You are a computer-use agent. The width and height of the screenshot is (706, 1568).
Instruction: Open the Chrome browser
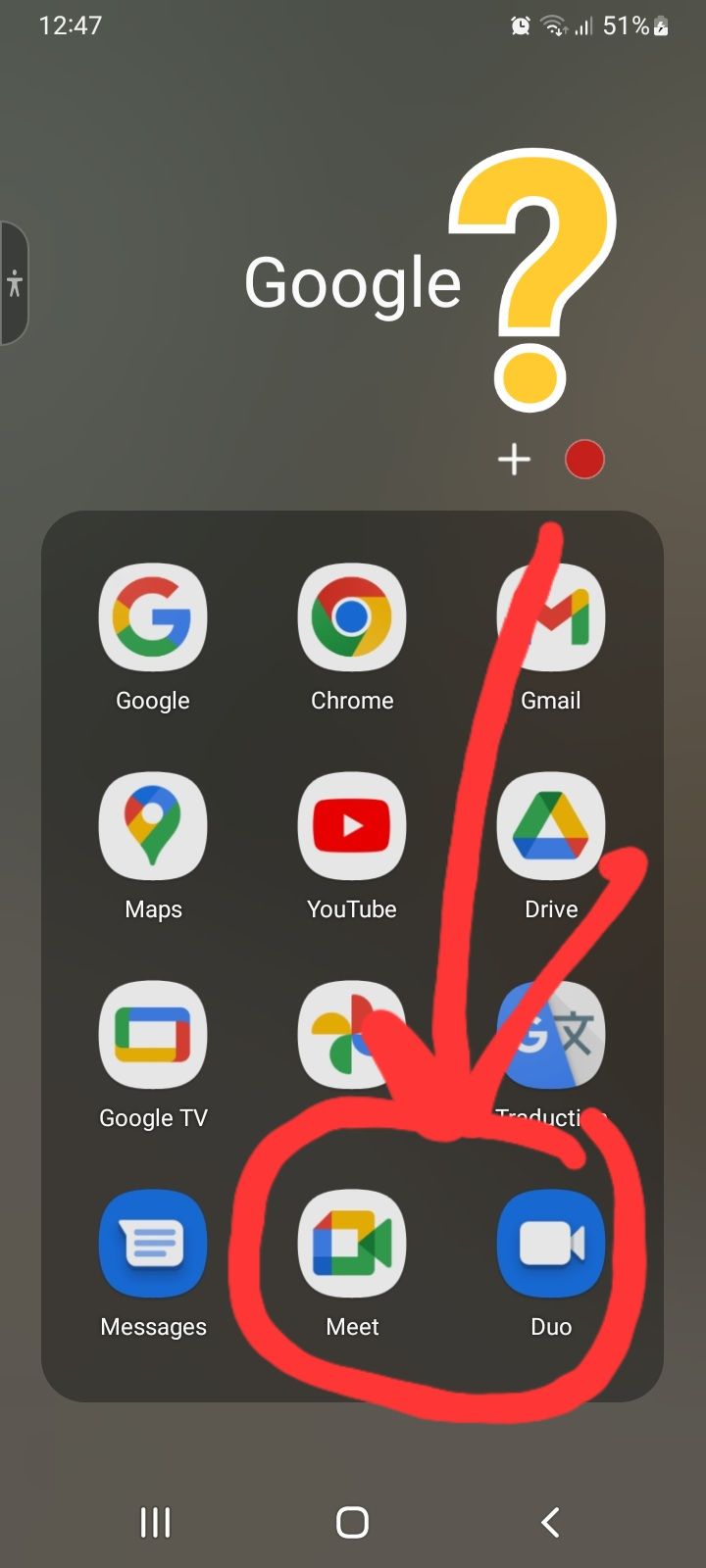(x=352, y=617)
